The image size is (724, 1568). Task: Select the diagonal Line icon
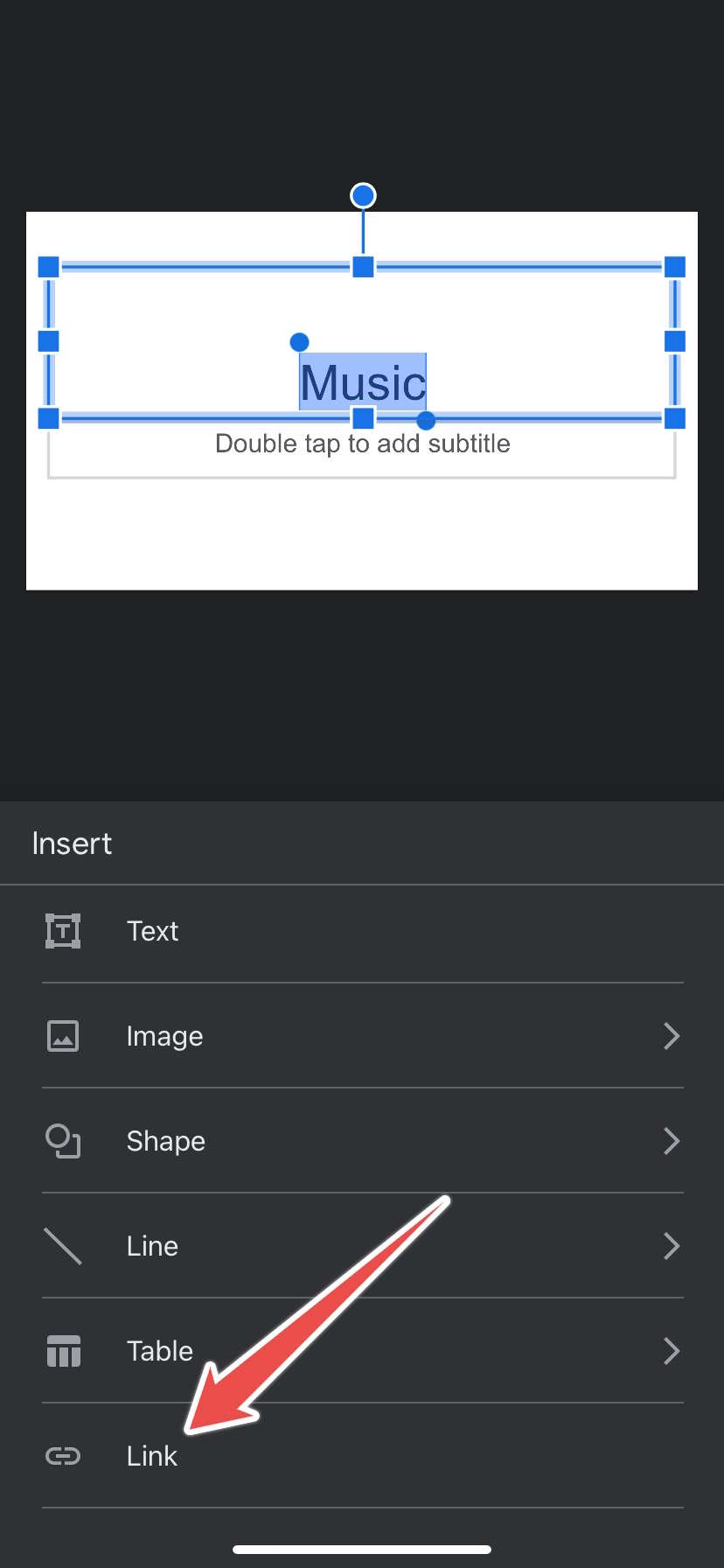click(62, 1246)
